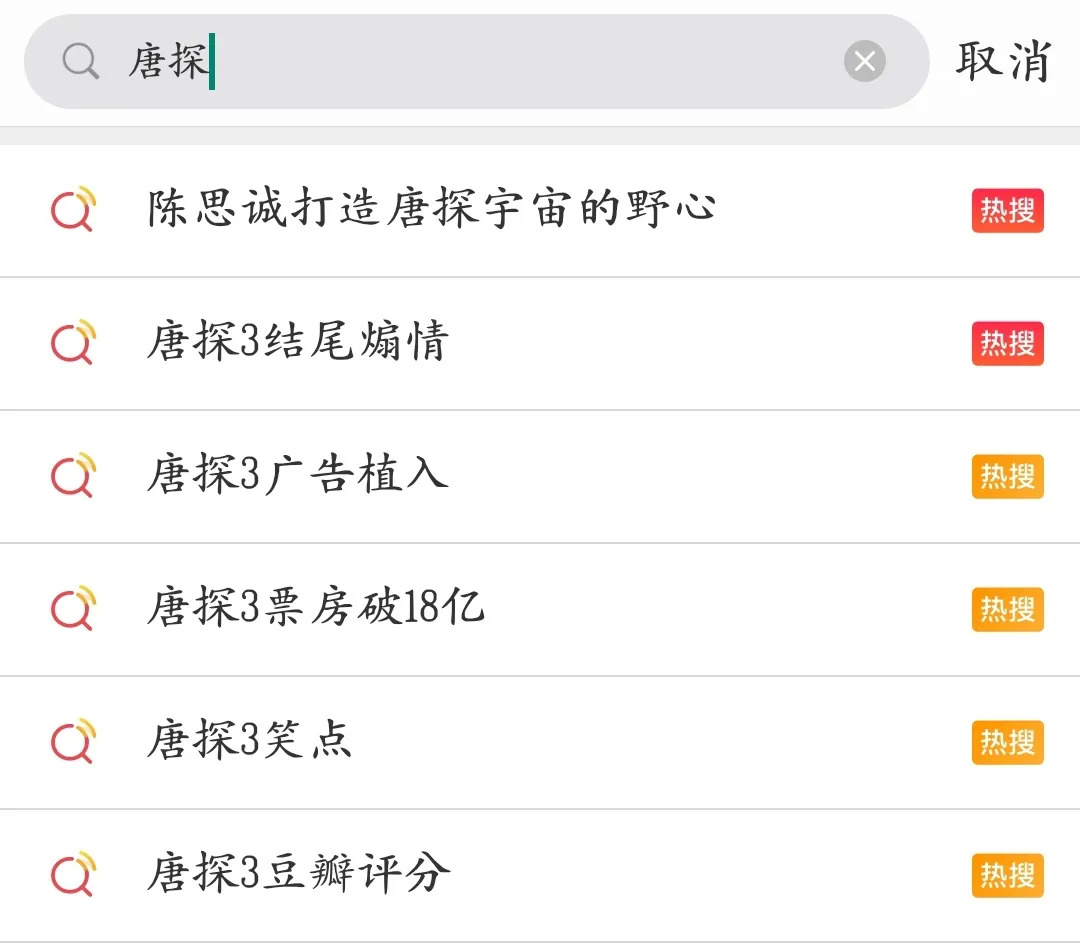1080x944 pixels.
Task: Open suggestion 陈思诚打造唐探宇宙的野心
Action: (x=432, y=210)
